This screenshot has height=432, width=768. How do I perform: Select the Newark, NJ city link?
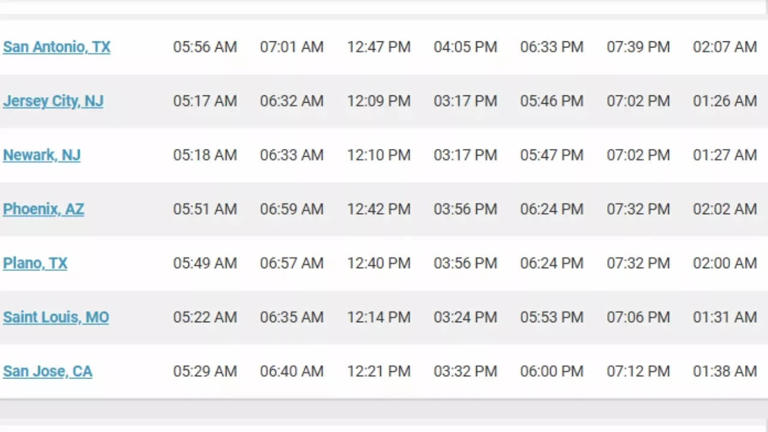click(42, 155)
